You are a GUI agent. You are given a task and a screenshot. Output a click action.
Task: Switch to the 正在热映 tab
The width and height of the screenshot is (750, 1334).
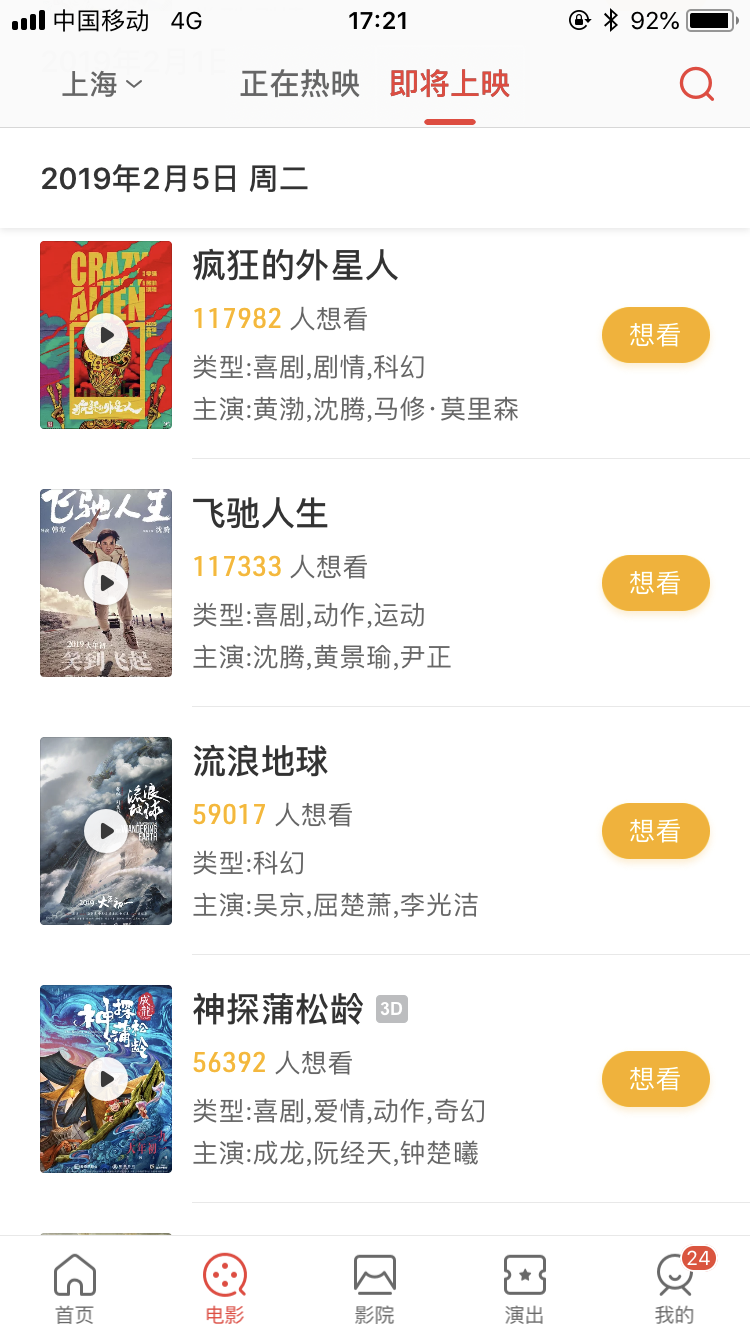tap(300, 85)
